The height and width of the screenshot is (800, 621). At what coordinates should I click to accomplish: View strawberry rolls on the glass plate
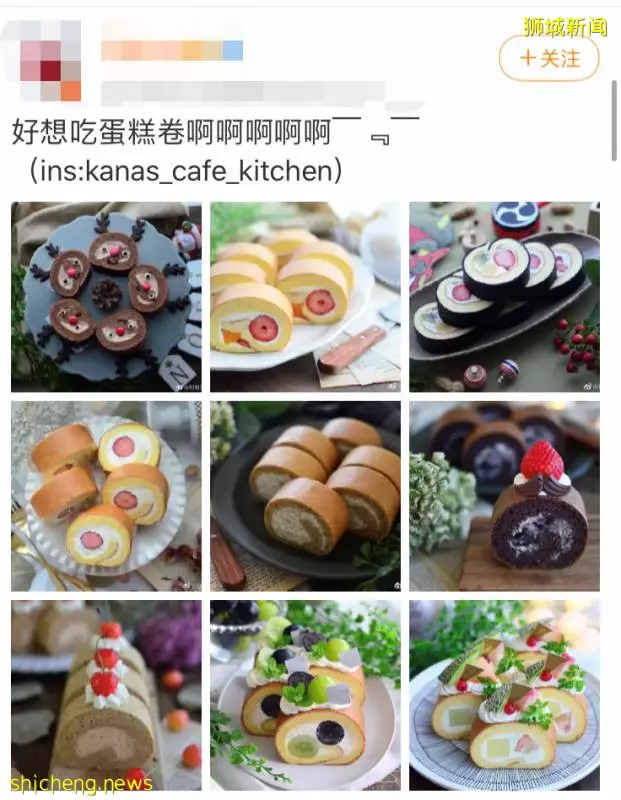click(106, 495)
